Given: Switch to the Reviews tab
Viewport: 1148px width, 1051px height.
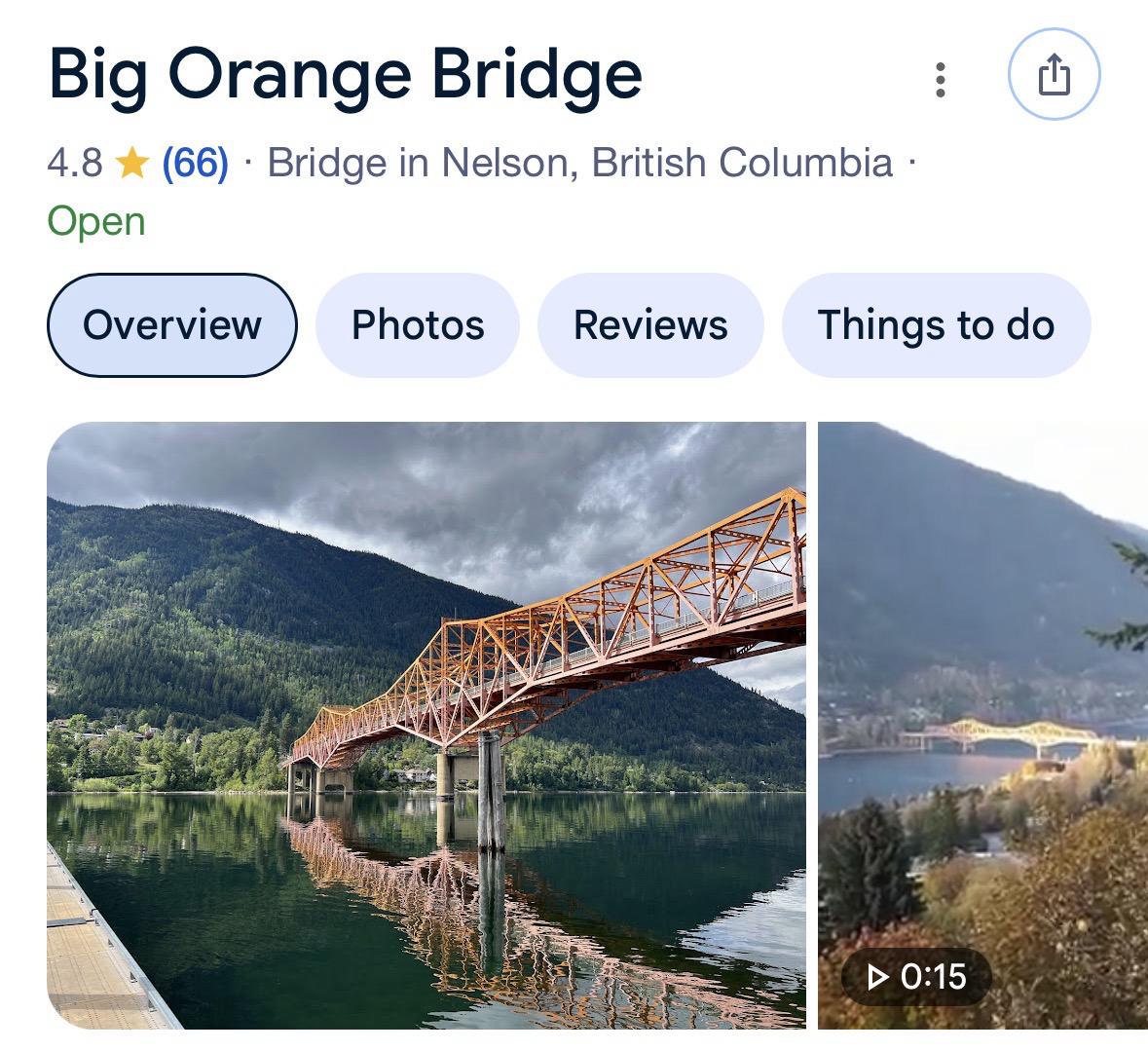Looking at the screenshot, I should pyautogui.click(x=650, y=325).
